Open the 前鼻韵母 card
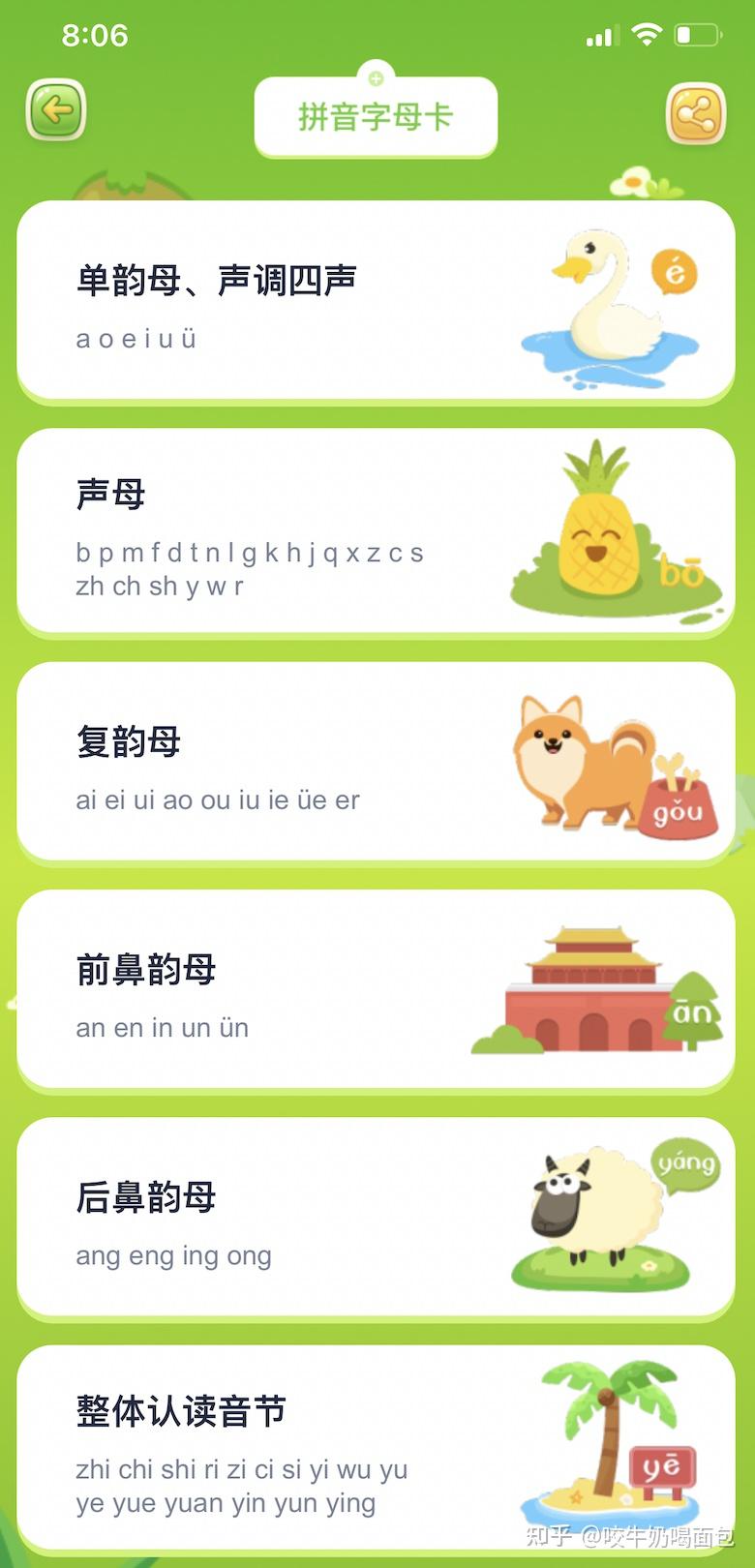Image resolution: width=755 pixels, height=1568 pixels. (376, 989)
